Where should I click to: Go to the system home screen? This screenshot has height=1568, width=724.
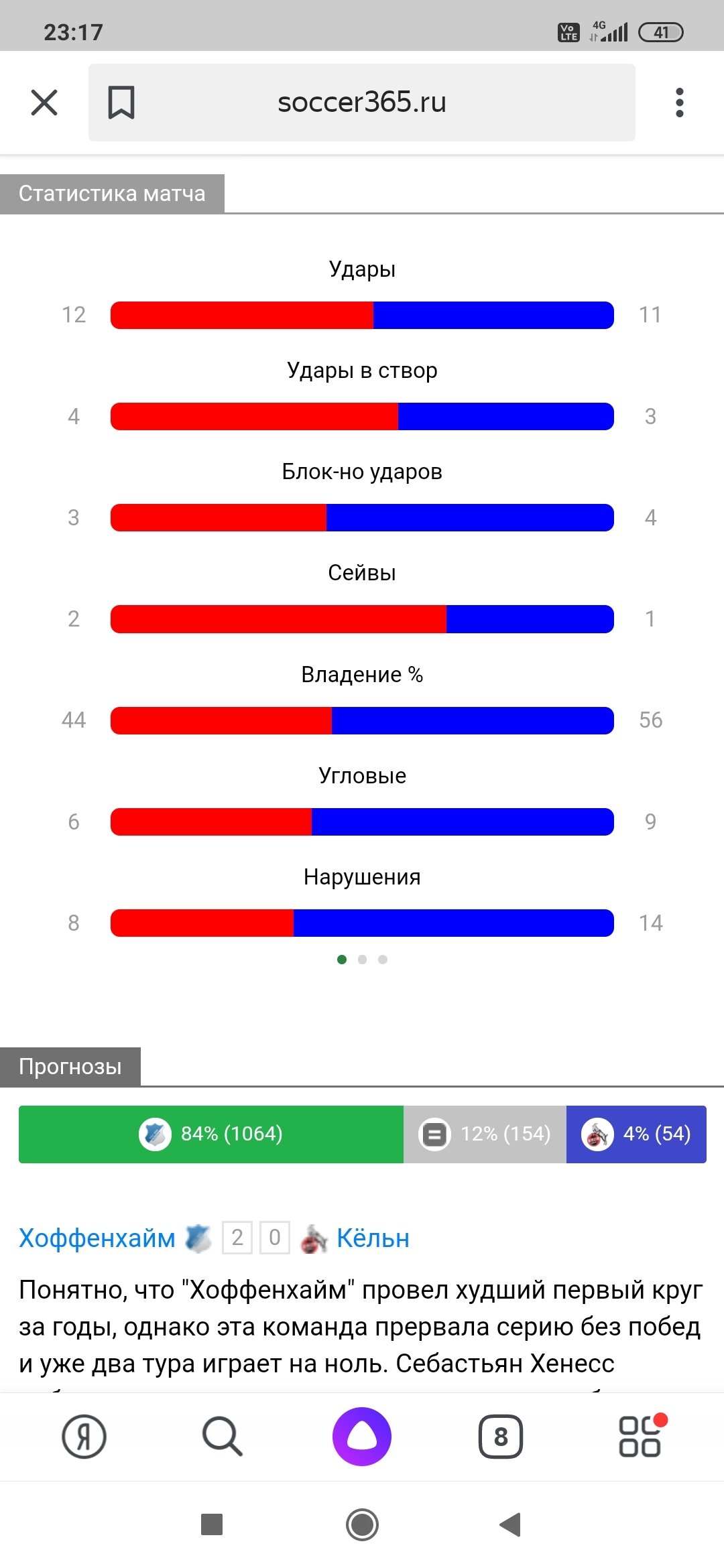362,1524
